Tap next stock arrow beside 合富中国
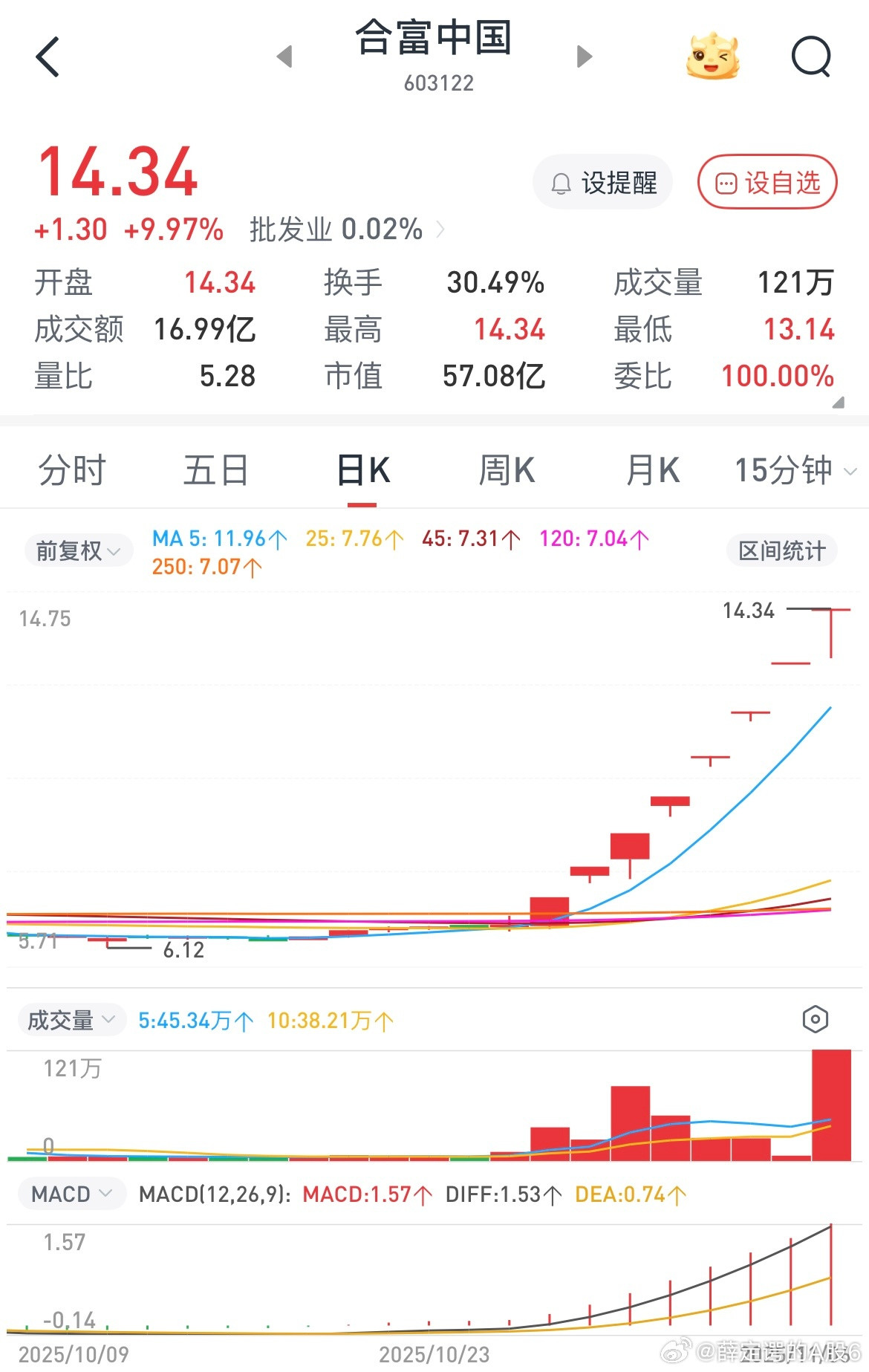 coord(585,56)
